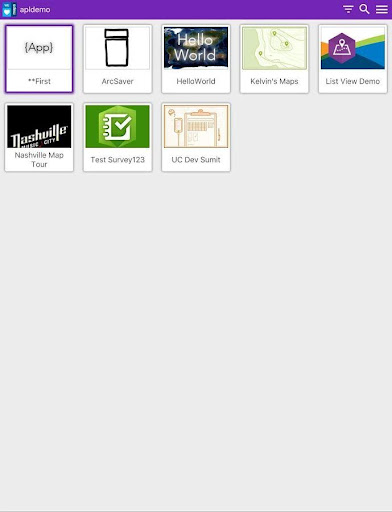Launch the ArcSaver app

pyautogui.click(x=117, y=59)
